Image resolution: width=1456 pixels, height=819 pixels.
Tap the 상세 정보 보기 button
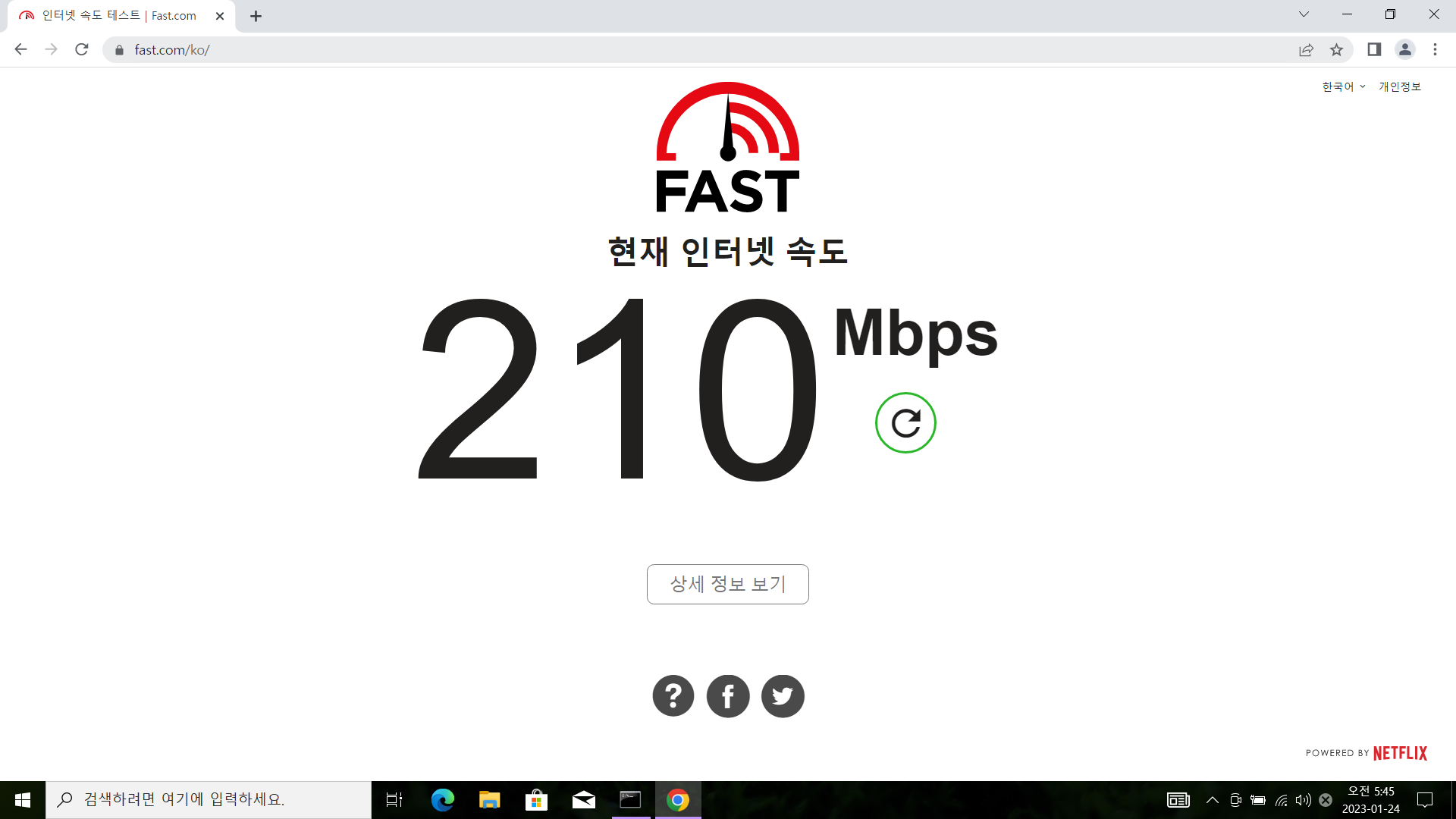[x=727, y=584]
